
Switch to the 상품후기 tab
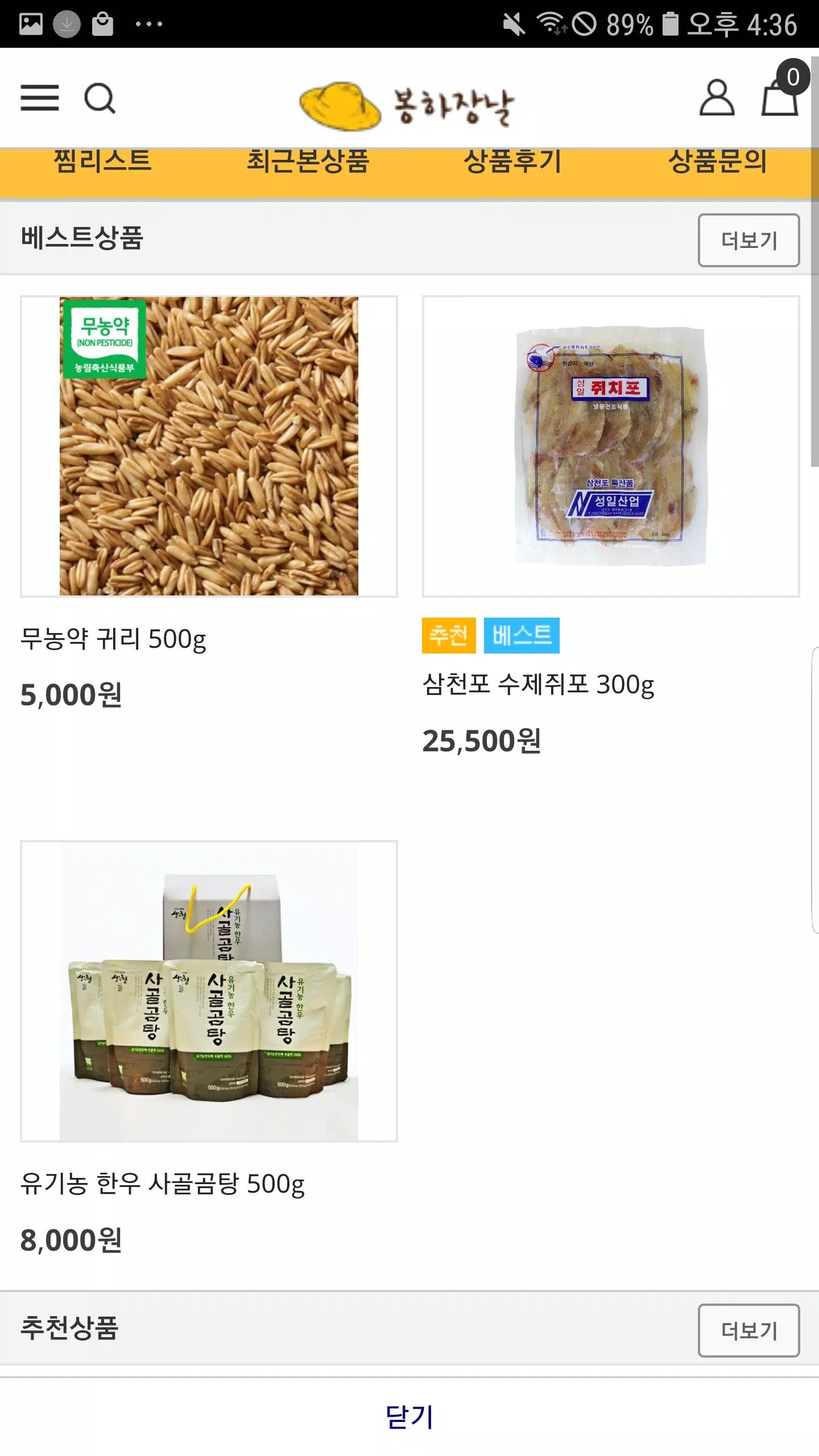[512, 161]
